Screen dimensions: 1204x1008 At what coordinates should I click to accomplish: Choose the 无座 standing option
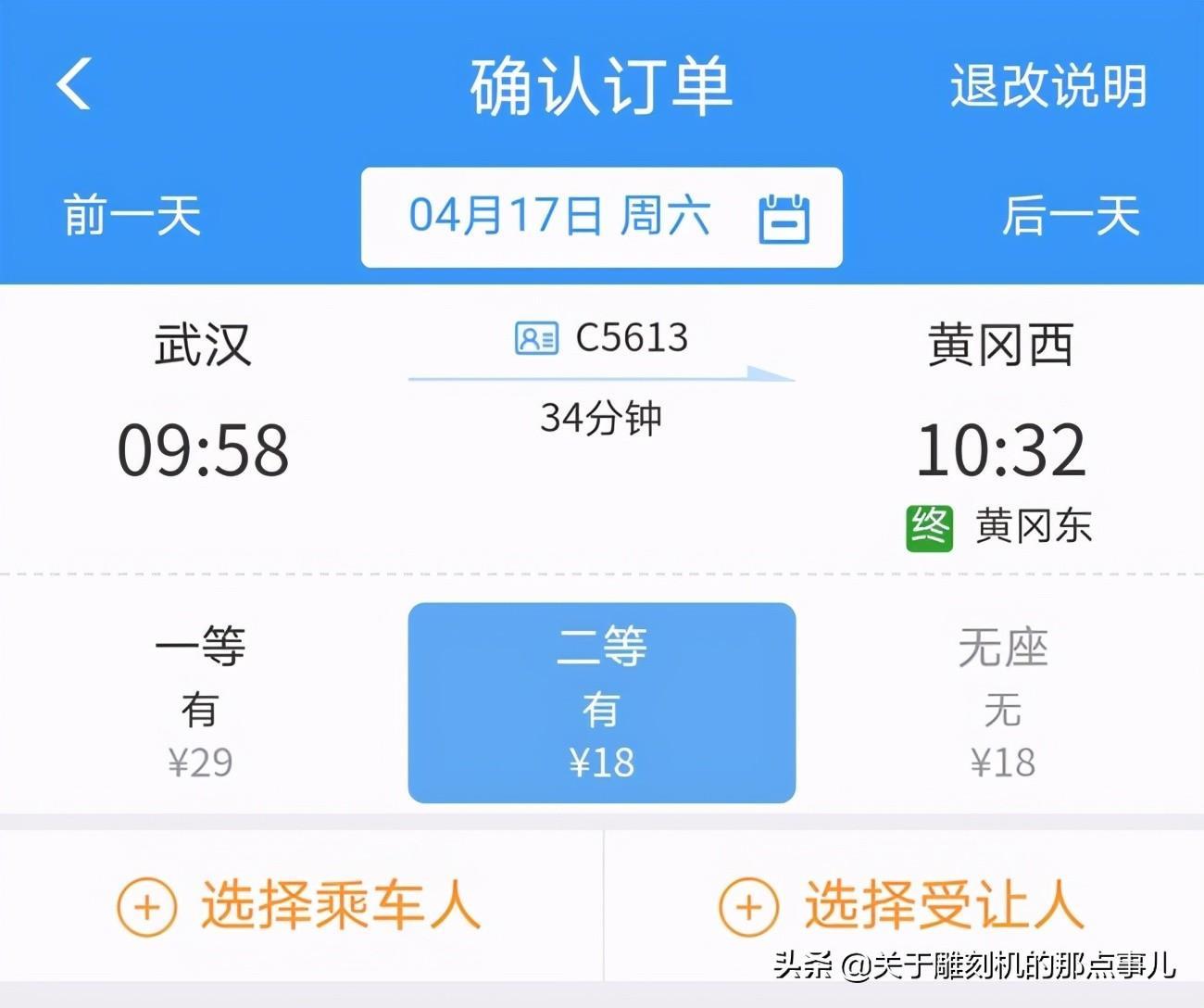pos(1002,702)
